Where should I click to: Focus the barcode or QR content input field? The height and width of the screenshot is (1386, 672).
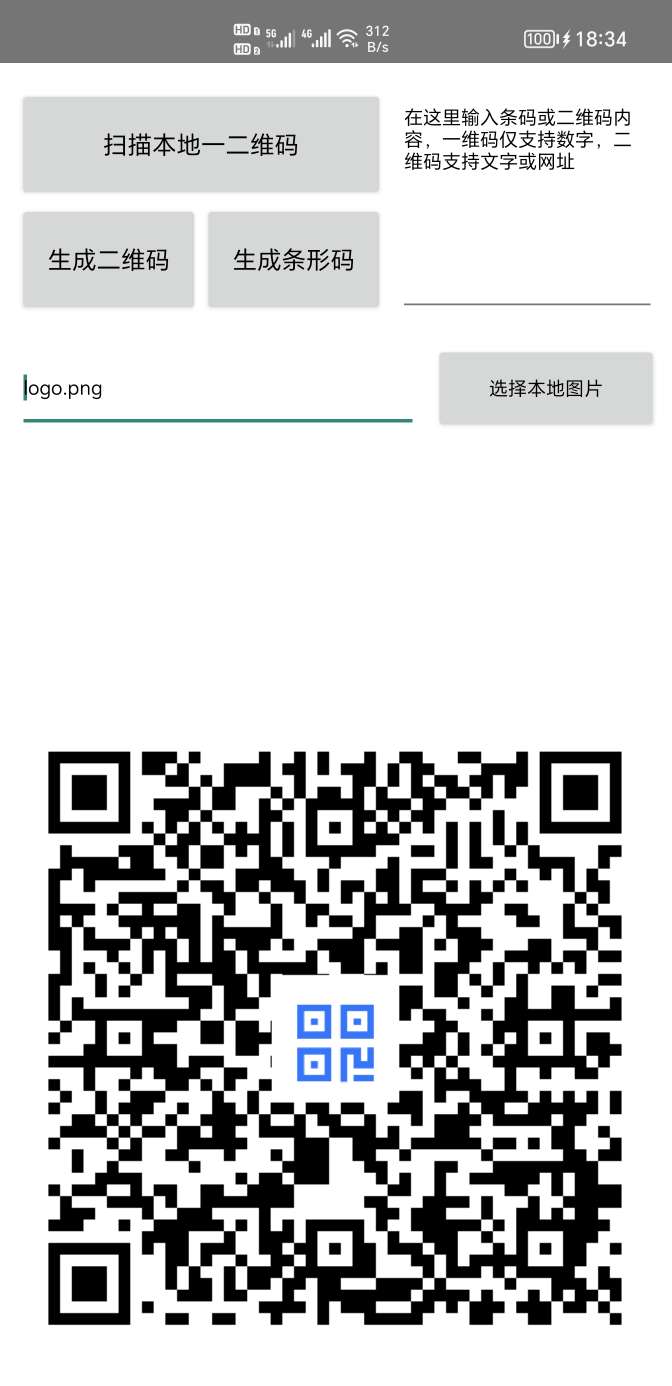click(x=526, y=270)
